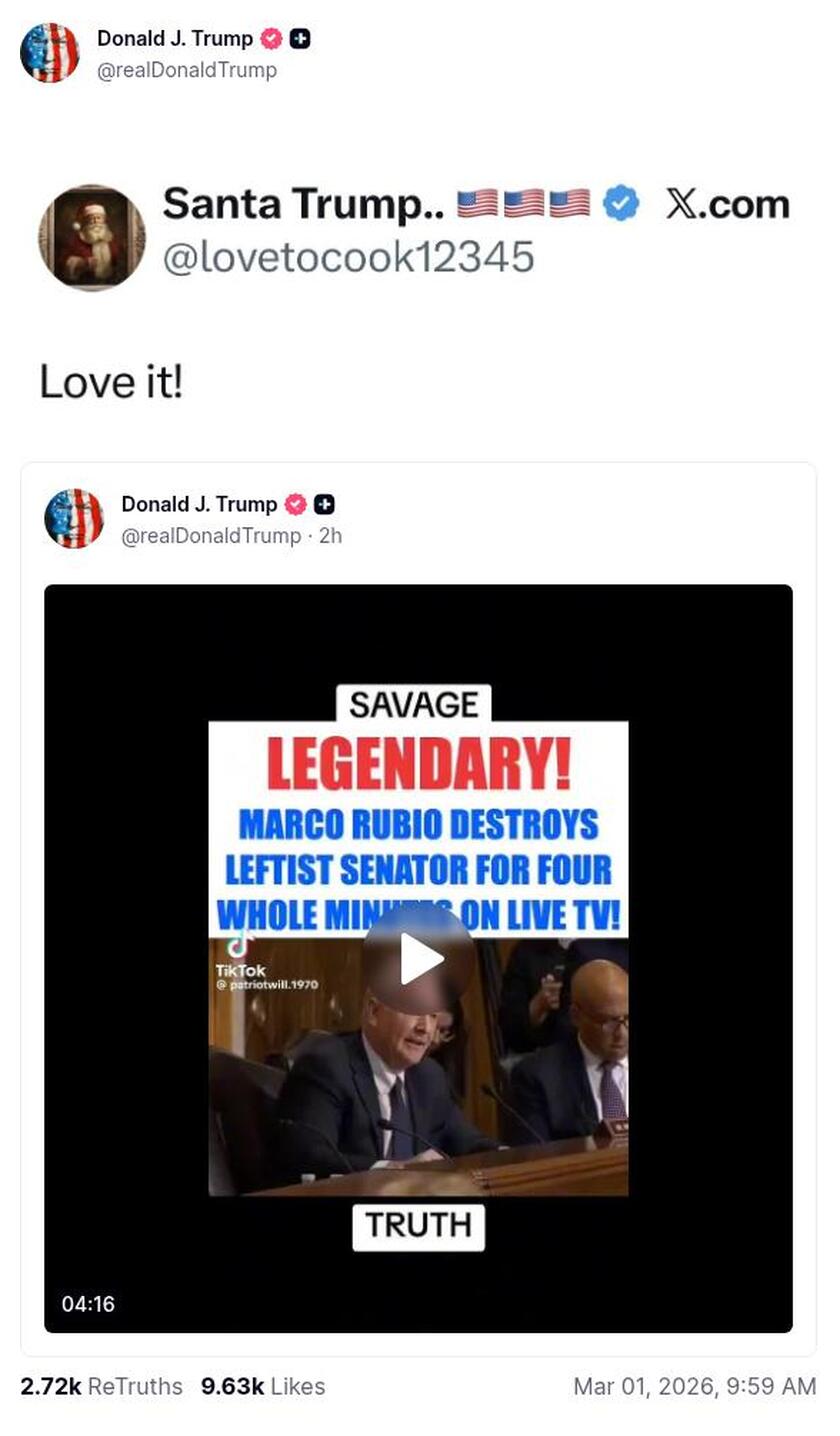Play the Marco Rubio video
This screenshot has height=1436, width=840.
(419, 956)
